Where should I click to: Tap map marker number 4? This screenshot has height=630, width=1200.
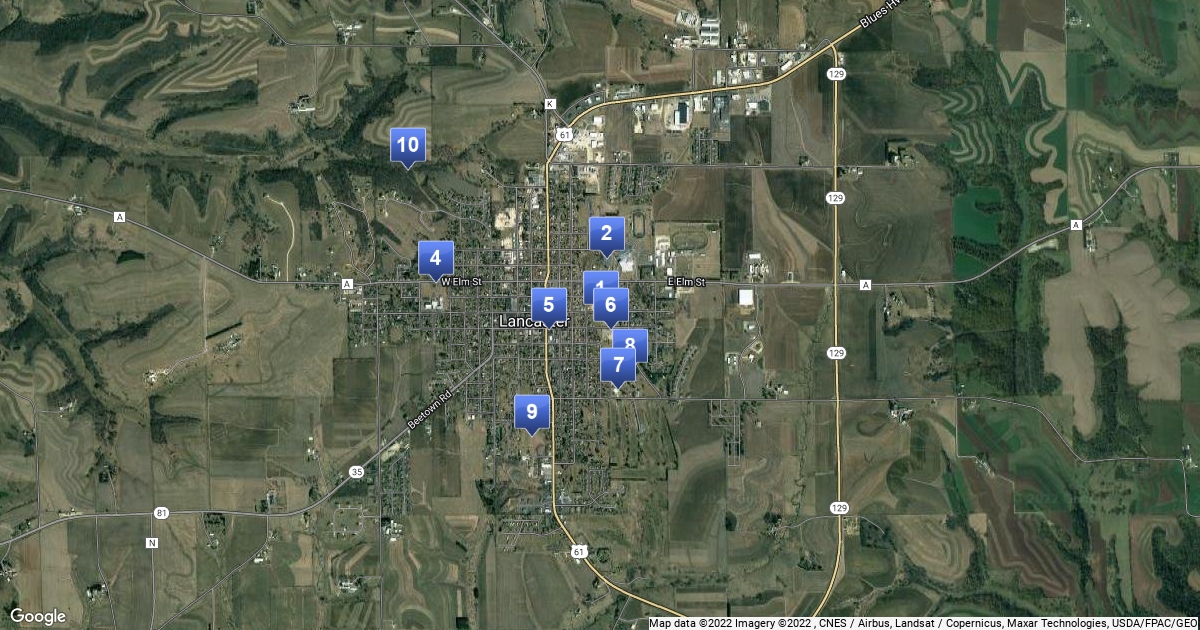pyautogui.click(x=435, y=258)
